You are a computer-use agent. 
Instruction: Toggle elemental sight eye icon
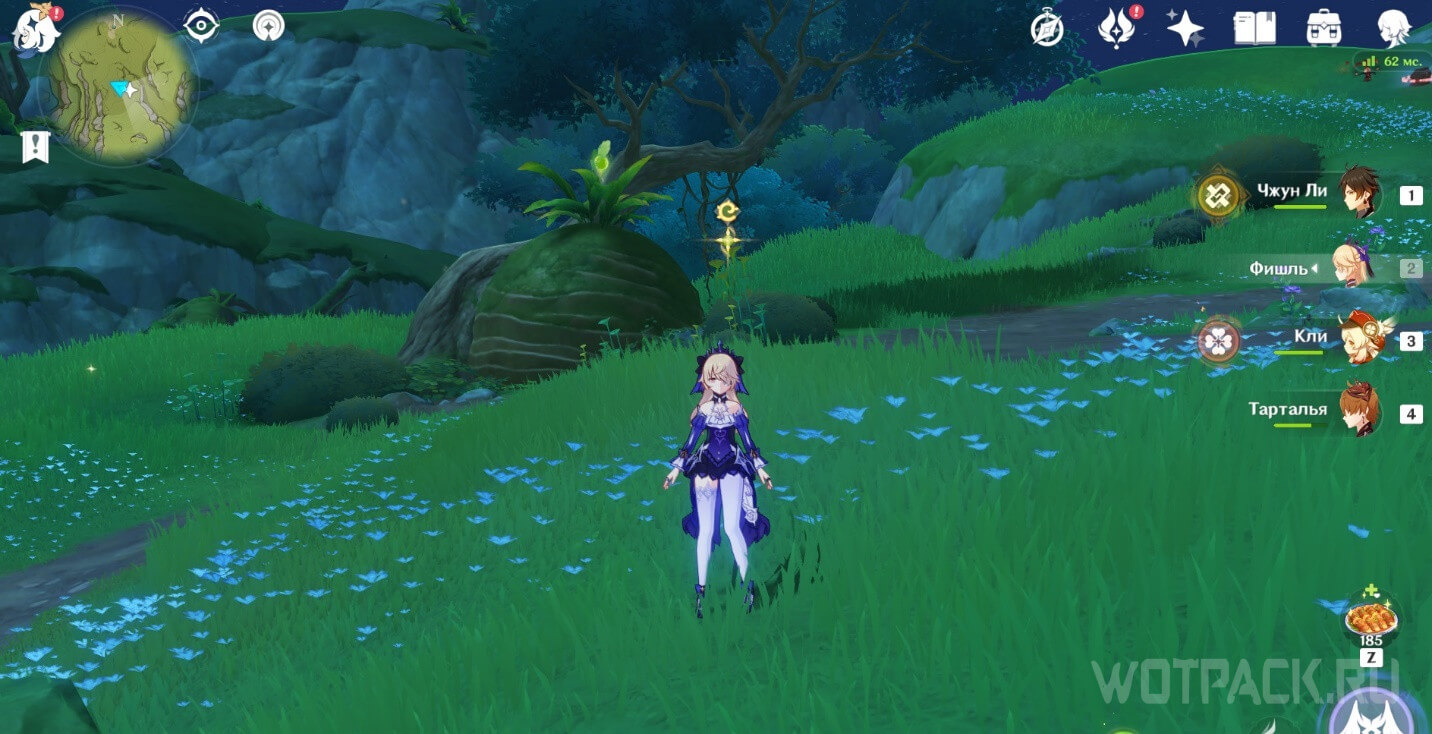(x=201, y=26)
